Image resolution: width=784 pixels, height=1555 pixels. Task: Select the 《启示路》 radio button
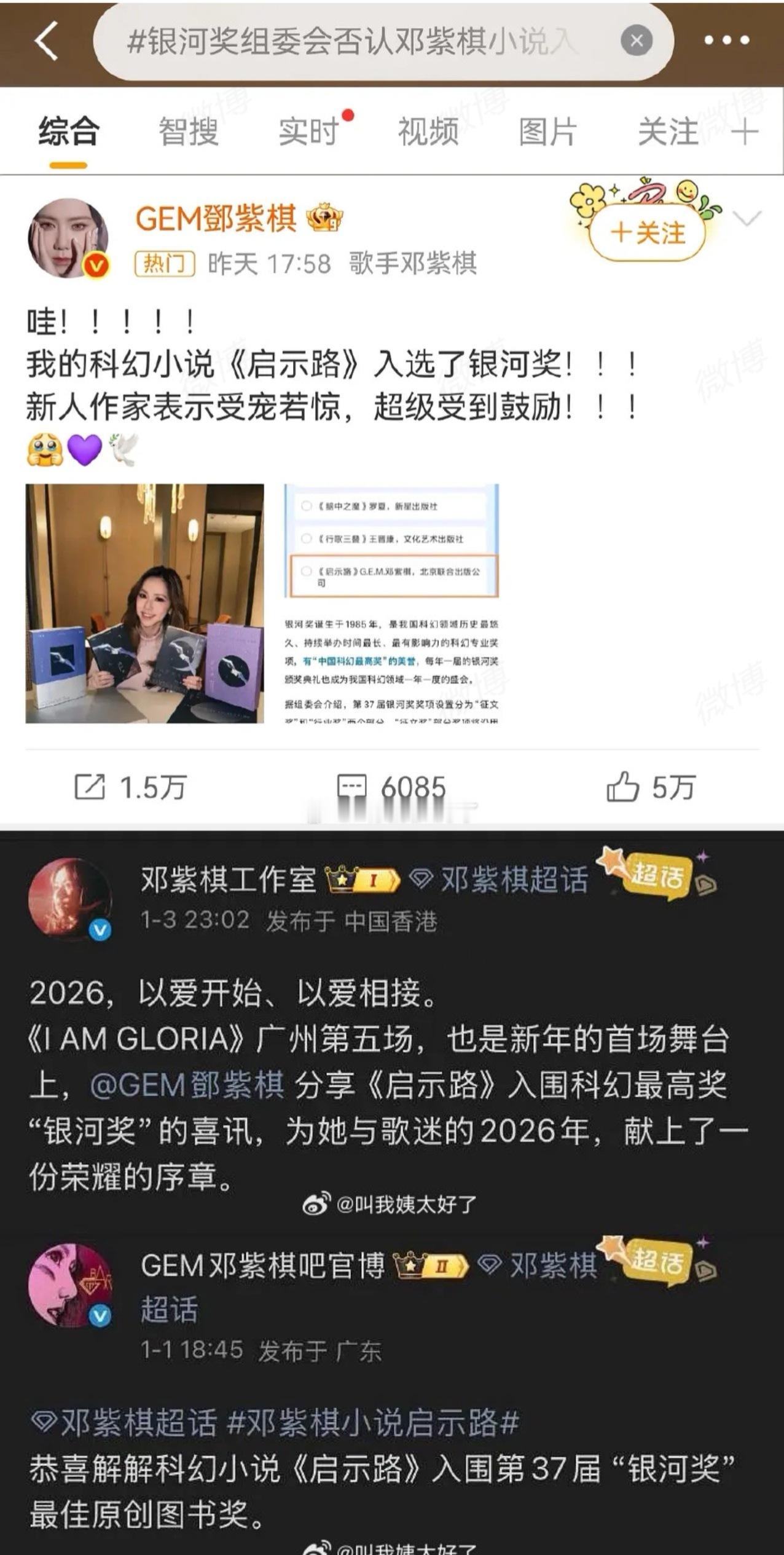pyautogui.click(x=306, y=572)
